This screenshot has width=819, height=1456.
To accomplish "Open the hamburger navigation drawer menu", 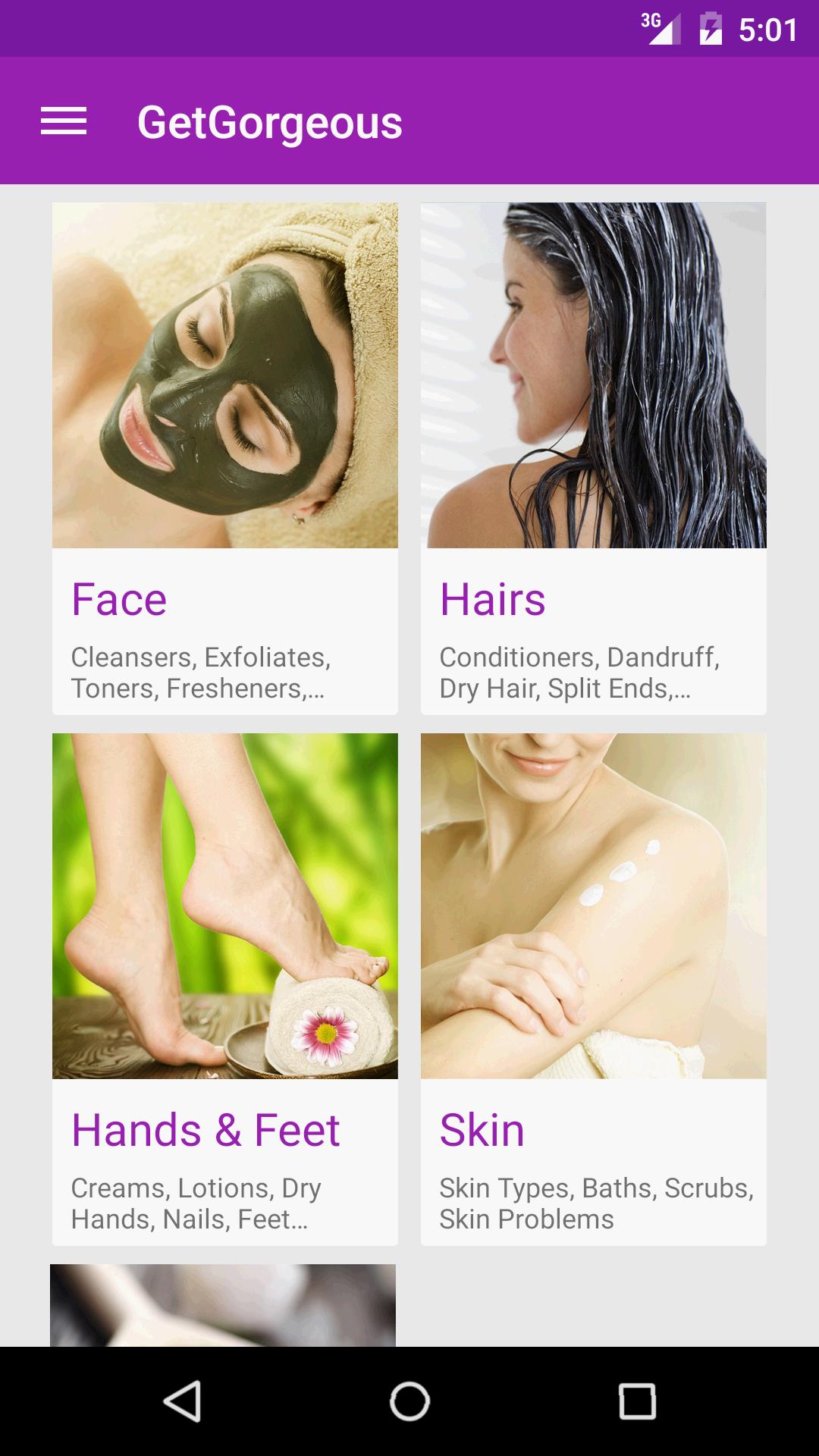I will pos(64,121).
